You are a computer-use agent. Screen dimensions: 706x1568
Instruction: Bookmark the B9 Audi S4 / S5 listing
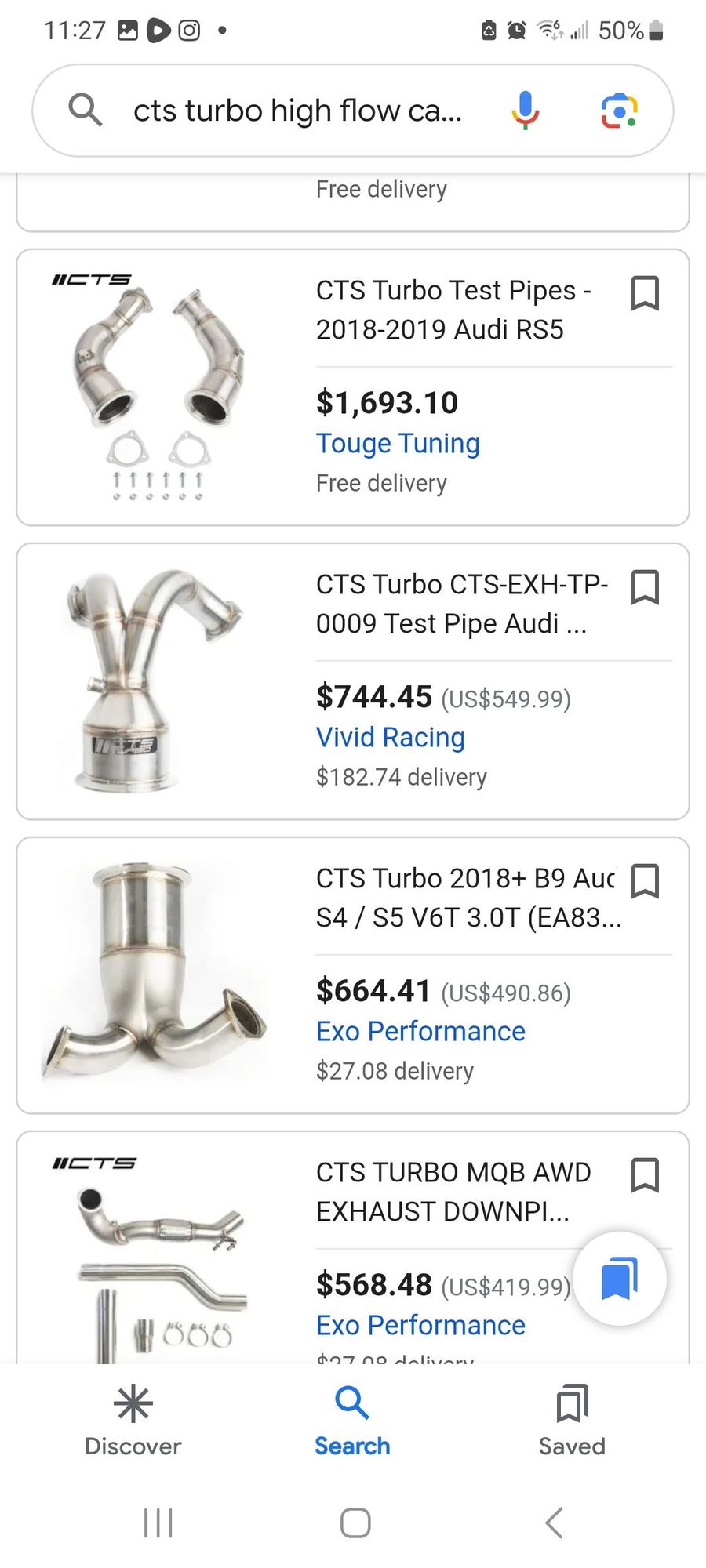tap(645, 881)
